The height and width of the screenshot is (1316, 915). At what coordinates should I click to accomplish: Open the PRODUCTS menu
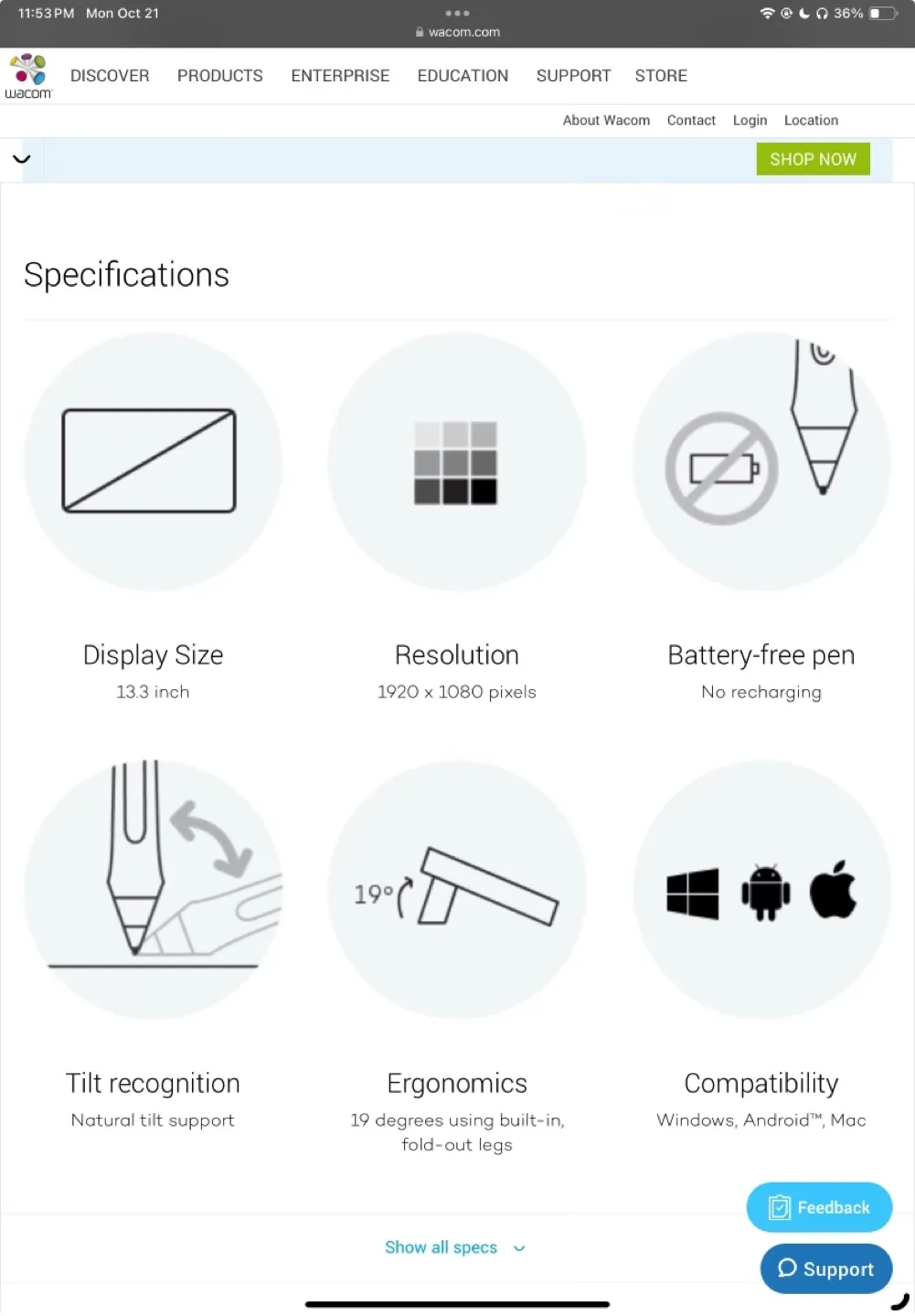(x=219, y=76)
